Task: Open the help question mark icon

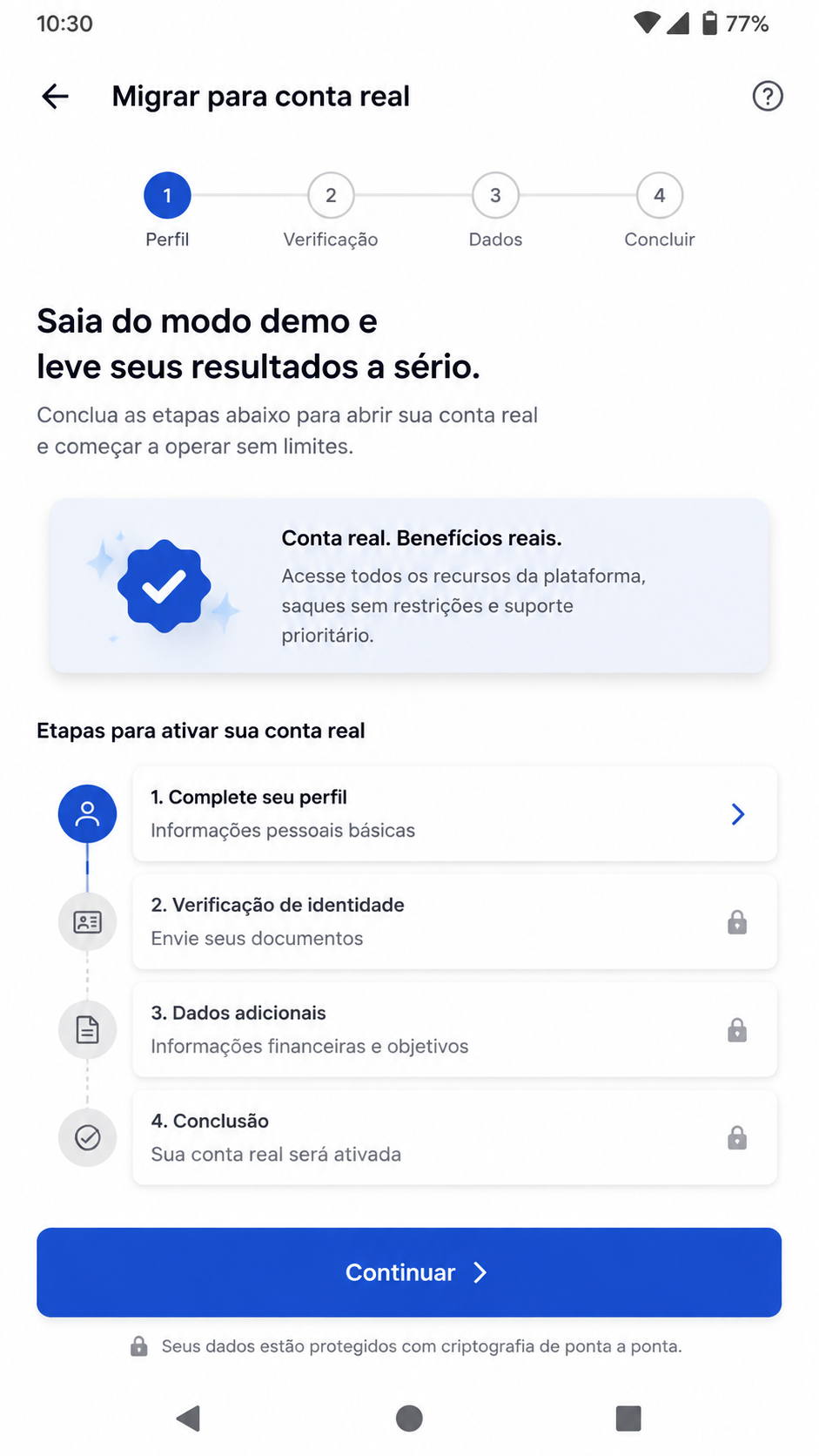Action: [767, 96]
